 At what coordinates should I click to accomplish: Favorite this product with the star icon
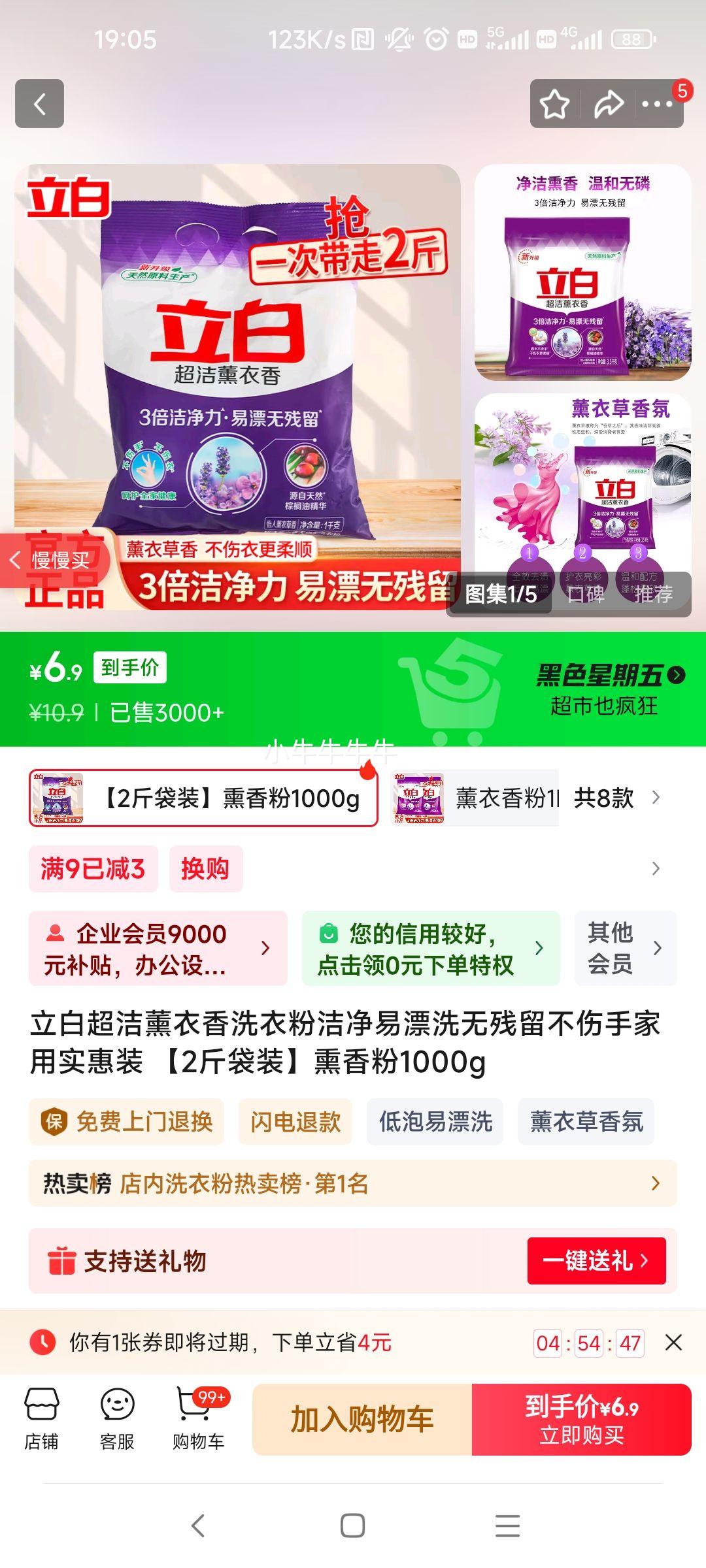[x=555, y=103]
